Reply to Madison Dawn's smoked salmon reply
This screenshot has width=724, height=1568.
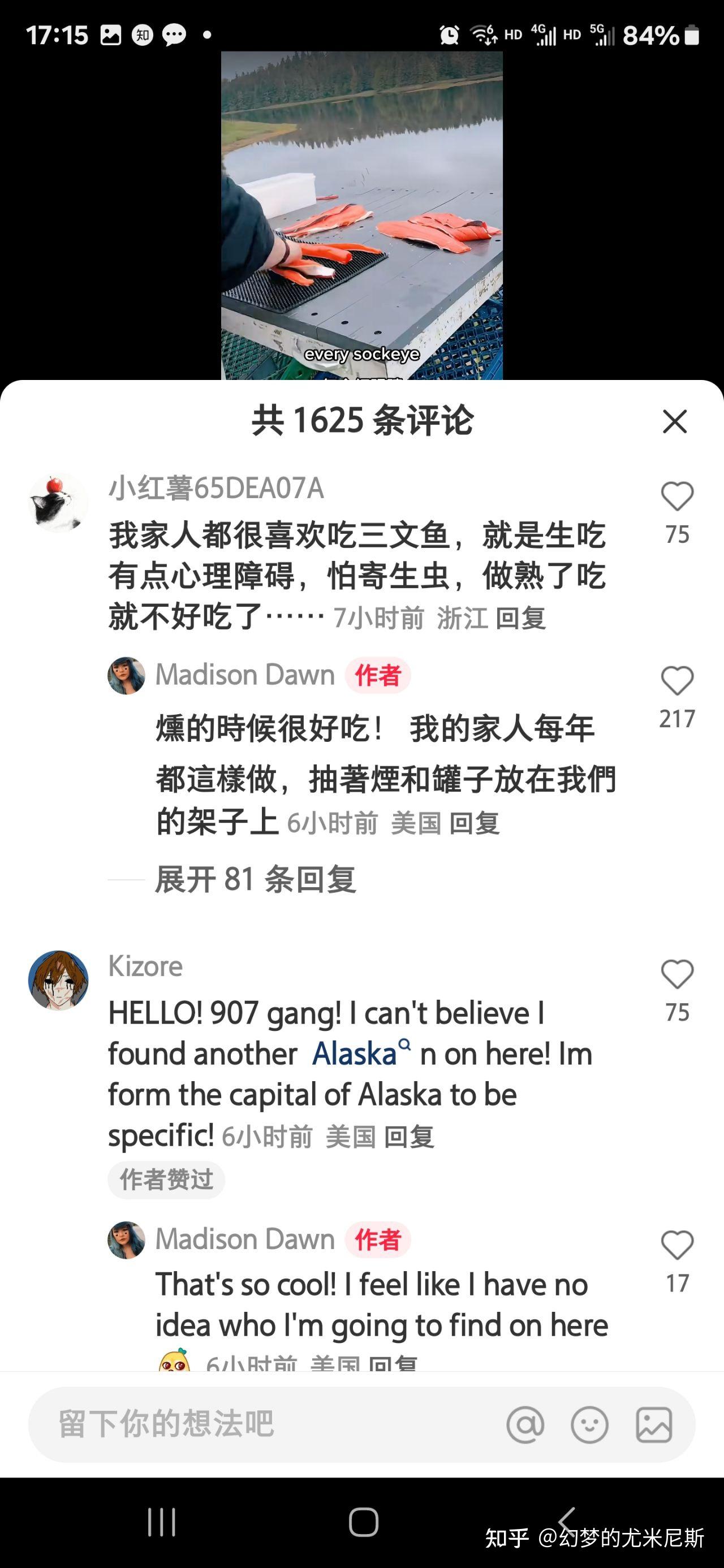coord(475,823)
